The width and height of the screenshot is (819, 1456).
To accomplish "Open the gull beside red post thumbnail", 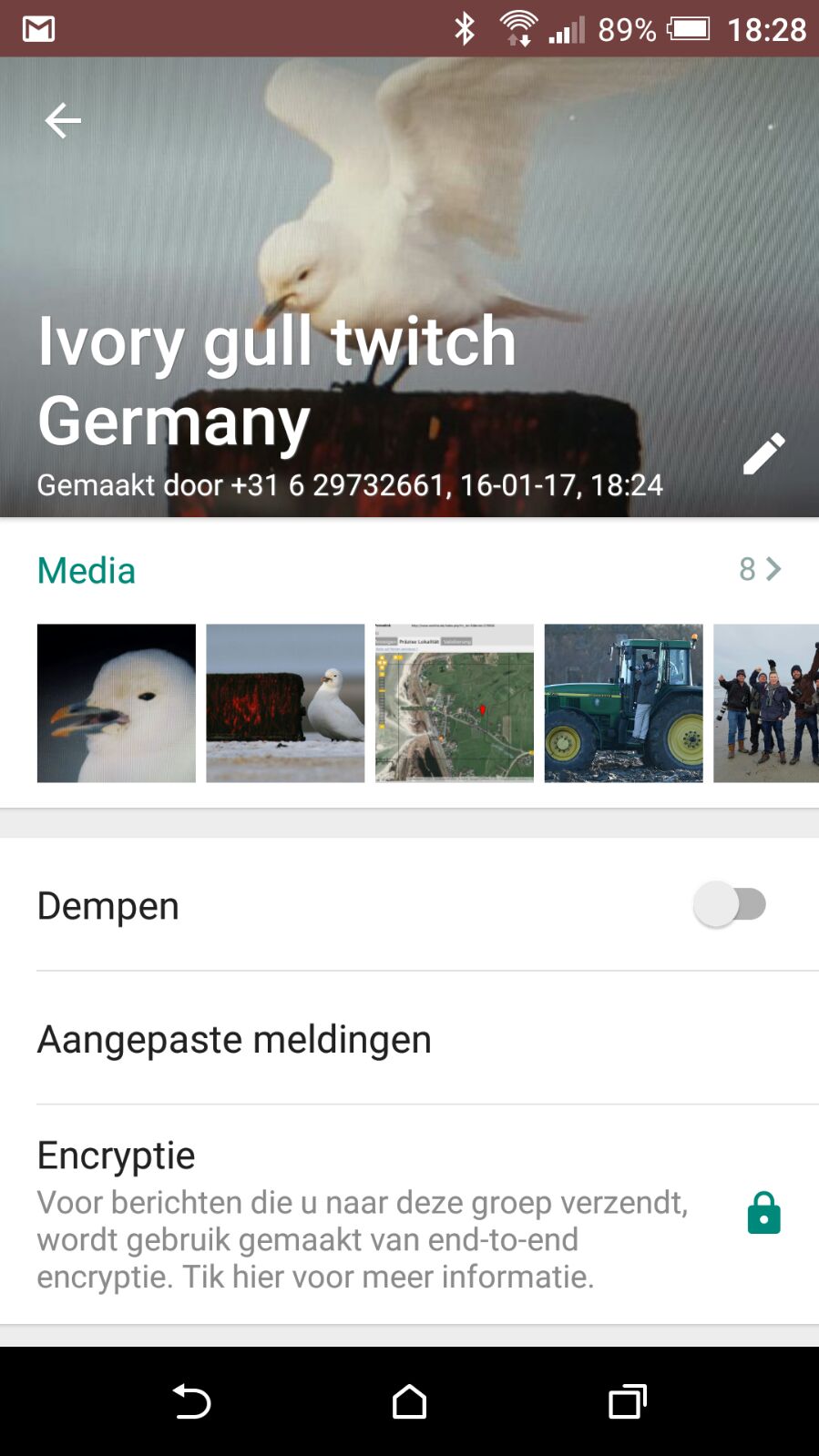I will coord(285,703).
